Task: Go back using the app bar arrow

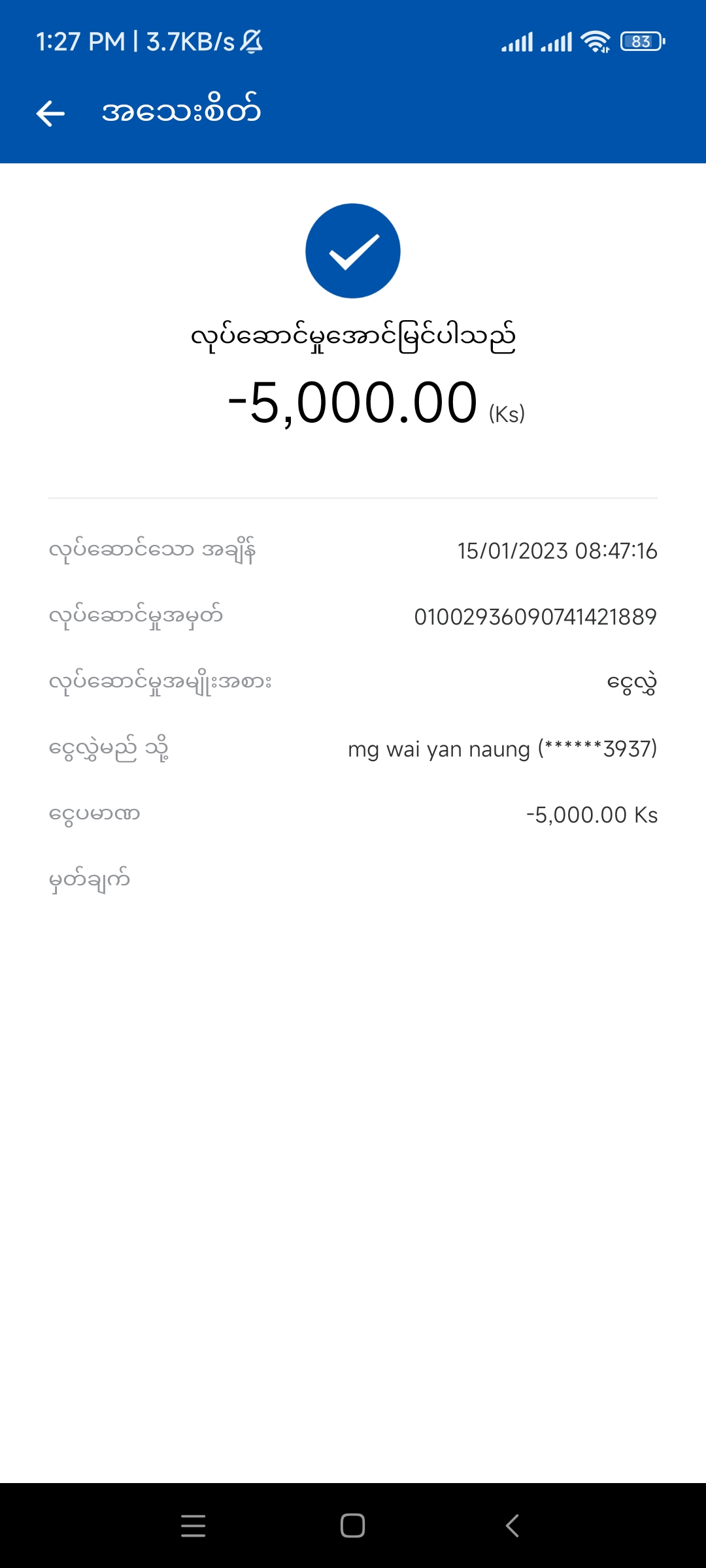Action: pyautogui.click(x=50, y=113)
